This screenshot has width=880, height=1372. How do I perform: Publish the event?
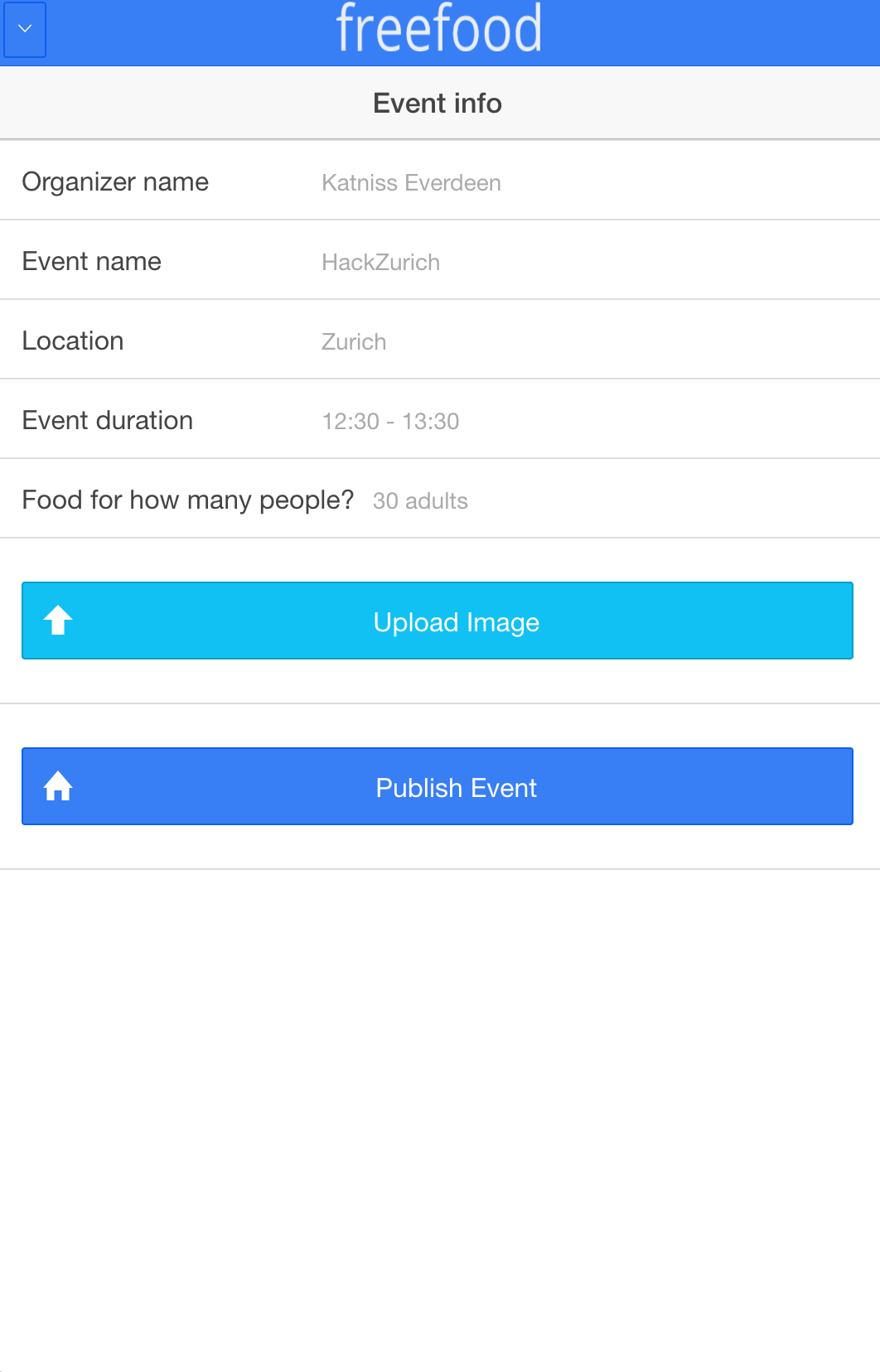coord(438,786)
